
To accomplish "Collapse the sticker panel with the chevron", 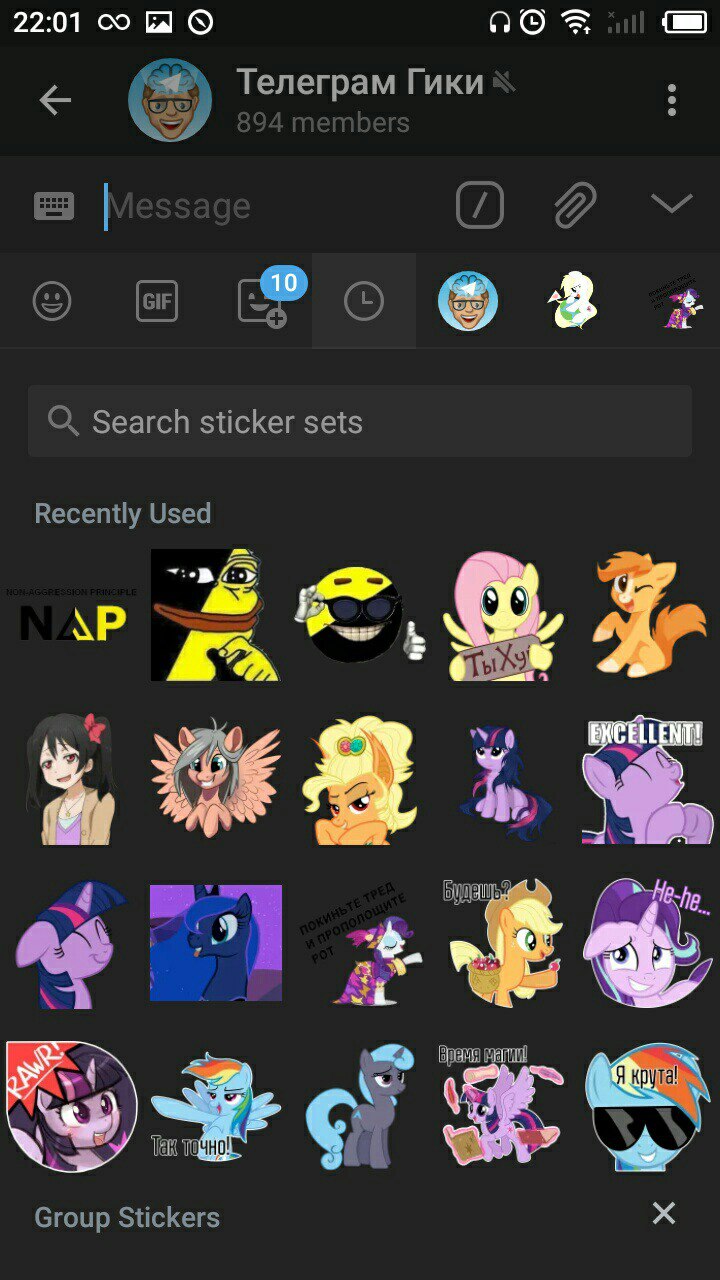I will coord(671,205).
